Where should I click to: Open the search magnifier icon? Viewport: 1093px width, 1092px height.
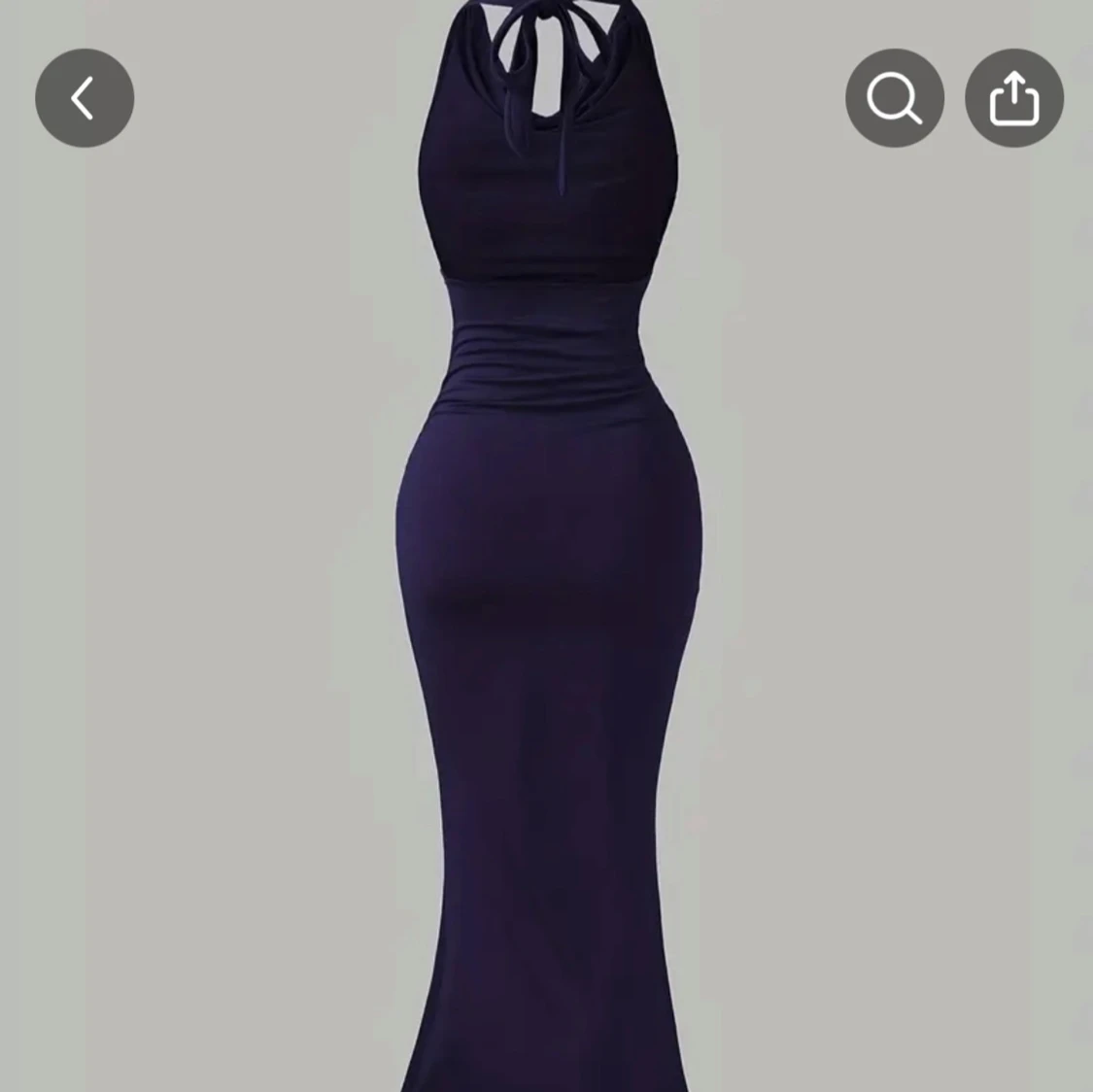[x=894, y=98]
